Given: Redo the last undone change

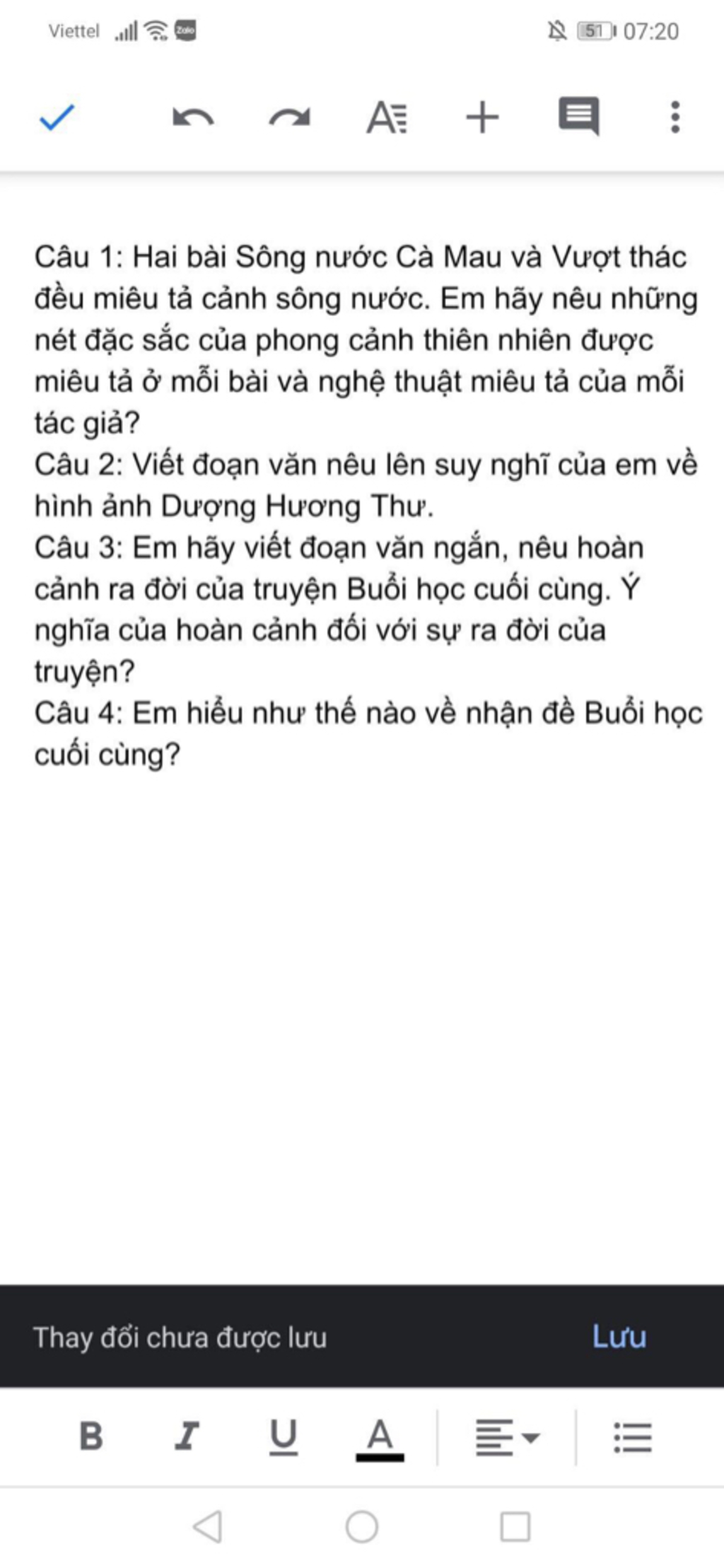Looking at the screenshot, I should 289,117.
